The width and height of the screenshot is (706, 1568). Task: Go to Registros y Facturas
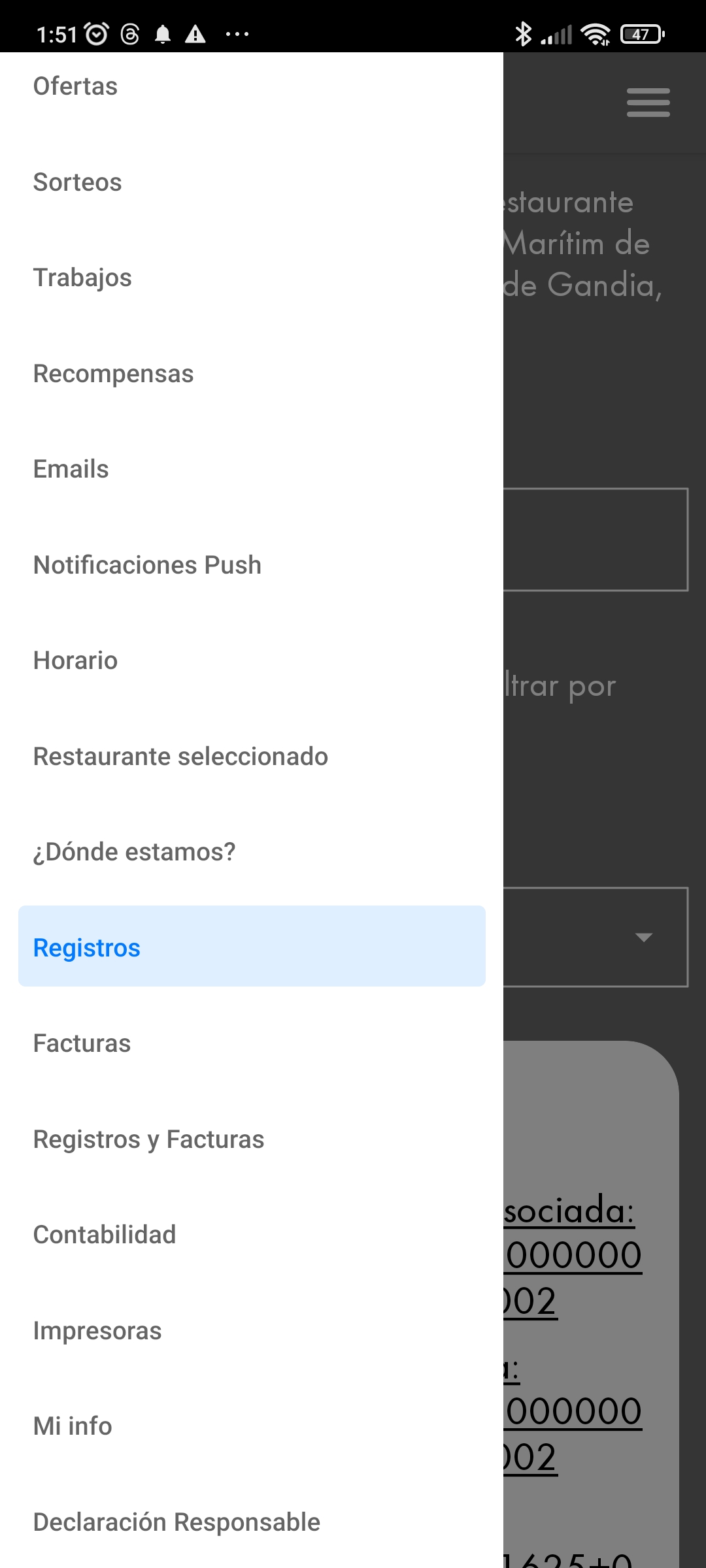tap(148, 1139)
